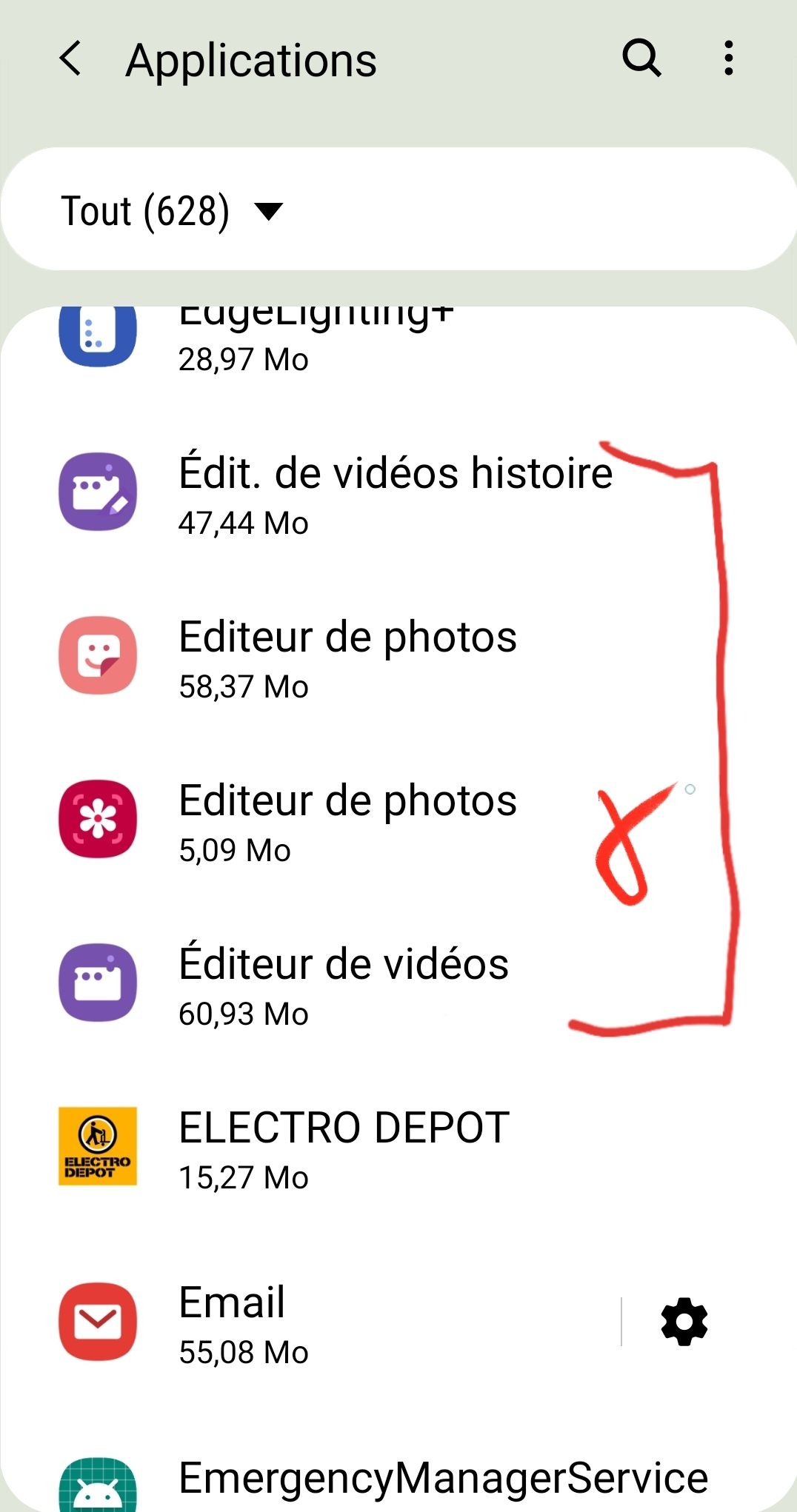Viewport: 797px width, 1512px height.
Task: Tap the 28,97 Mo storage label
Action: 244,360
